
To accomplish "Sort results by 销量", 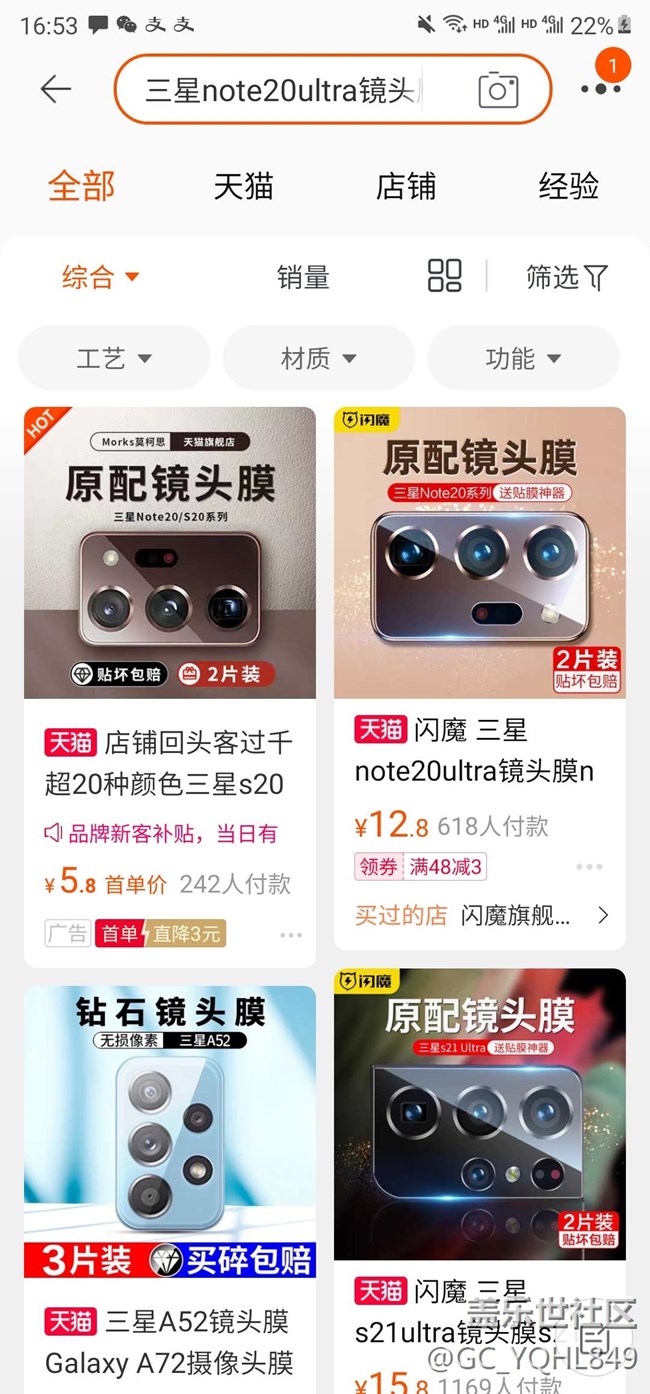I will (303, 277).
